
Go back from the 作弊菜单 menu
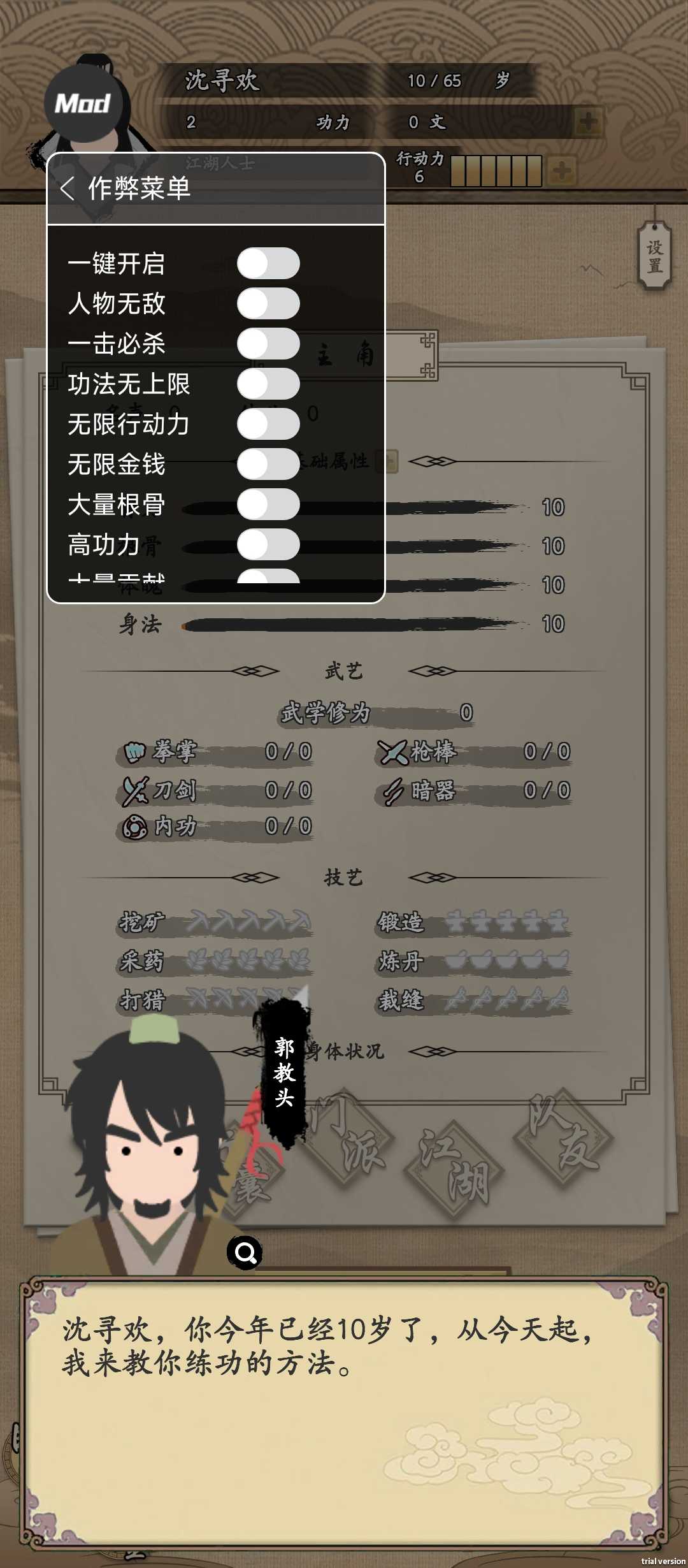coord(68,189)
